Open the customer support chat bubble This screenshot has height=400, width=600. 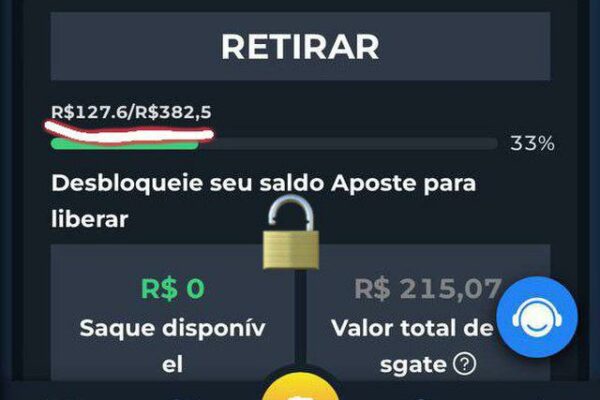point(538,318)
